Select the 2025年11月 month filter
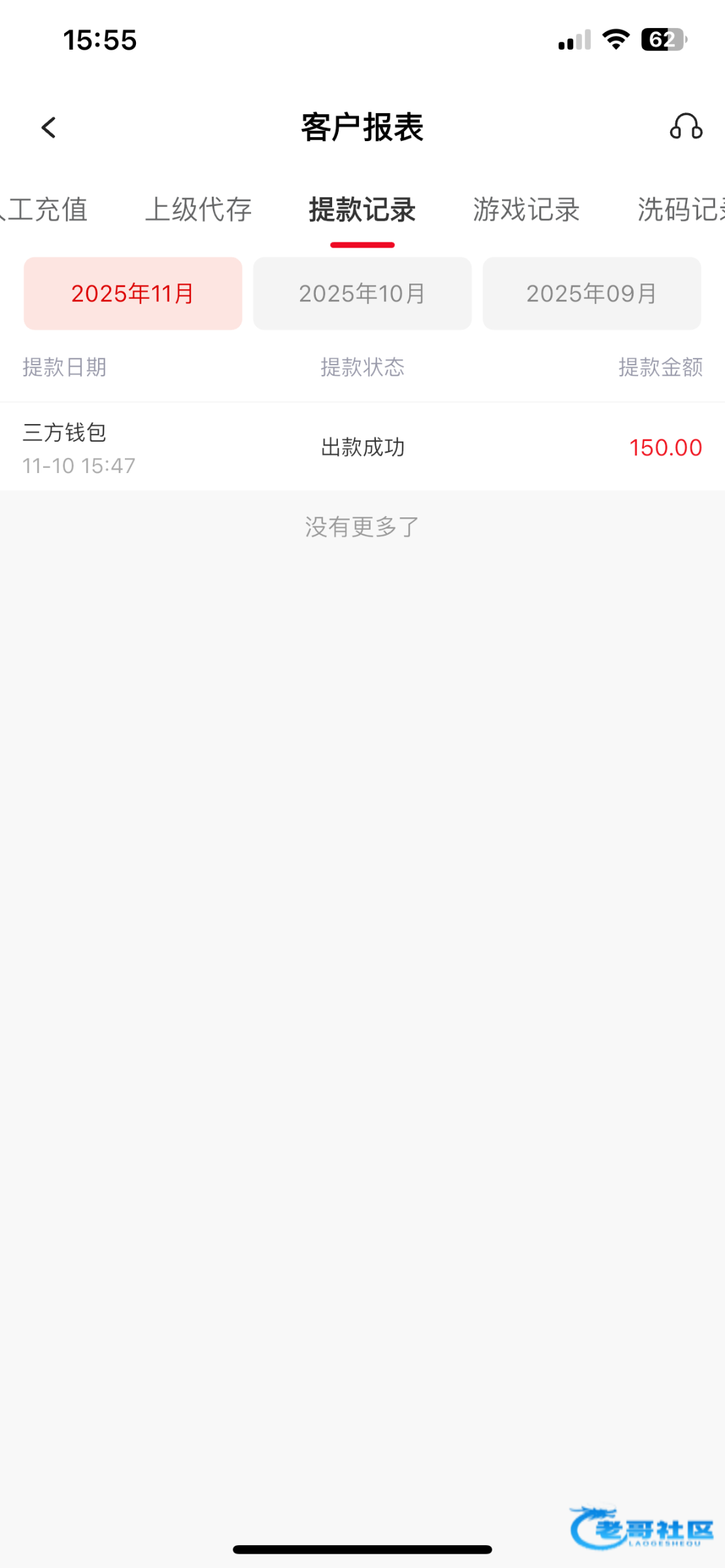 (133, 293)
